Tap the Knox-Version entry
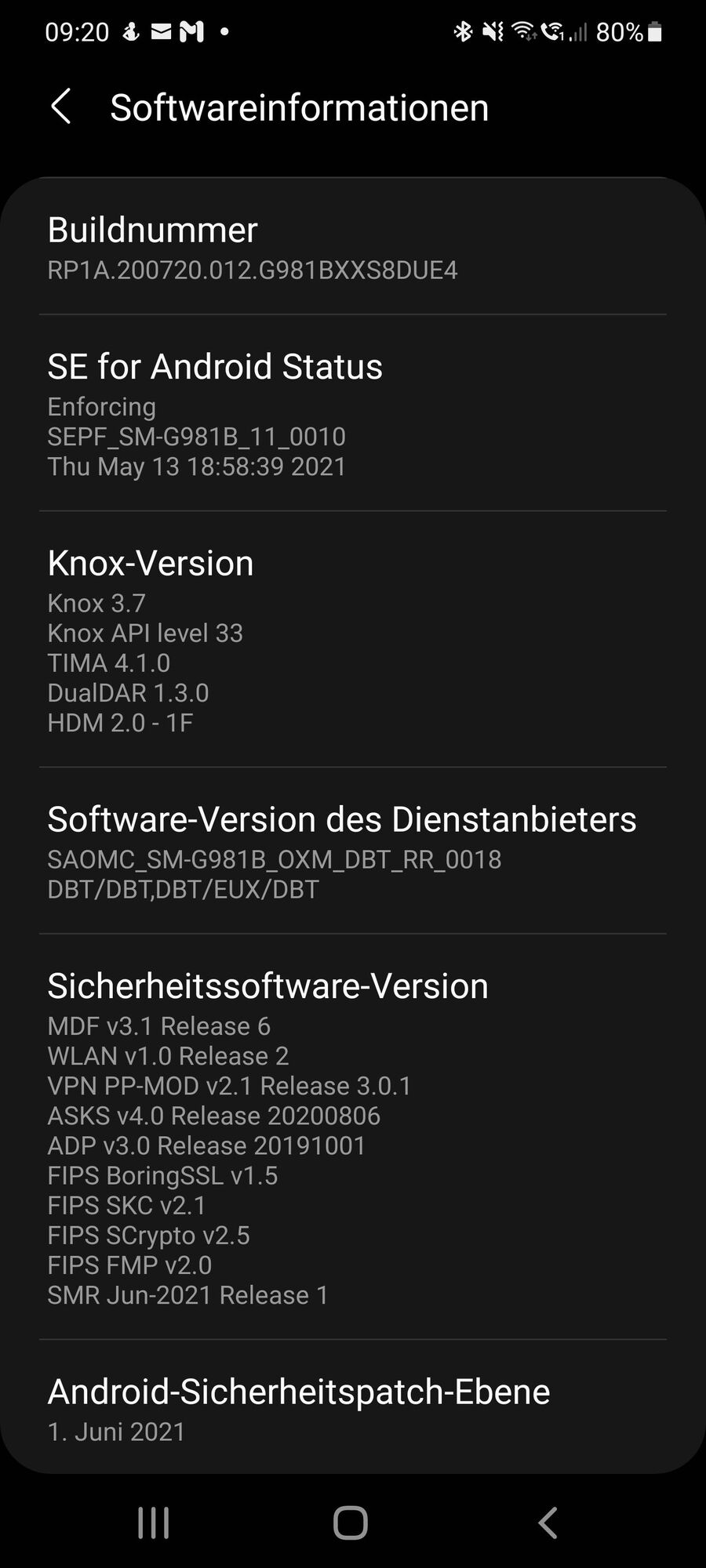The width and height of the screenshot is (706, 1568). click(x=353, y=640)
